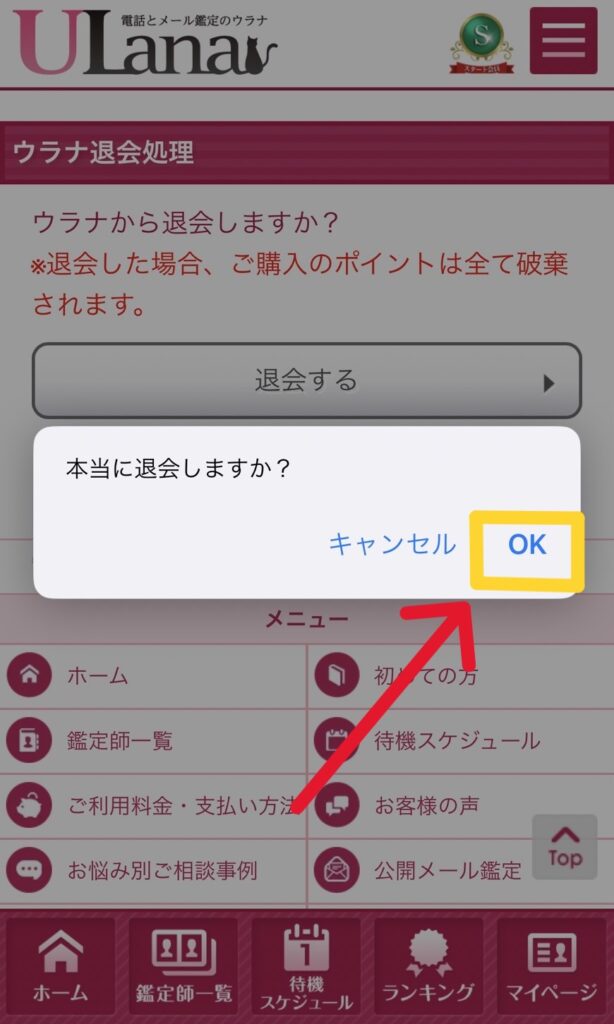Image resolution: width=614 pixels, height=1024 pixels.
Task: Tap キャンセル to dismiss the dialog
Action: pyautogui.click(x=392, y=544)
